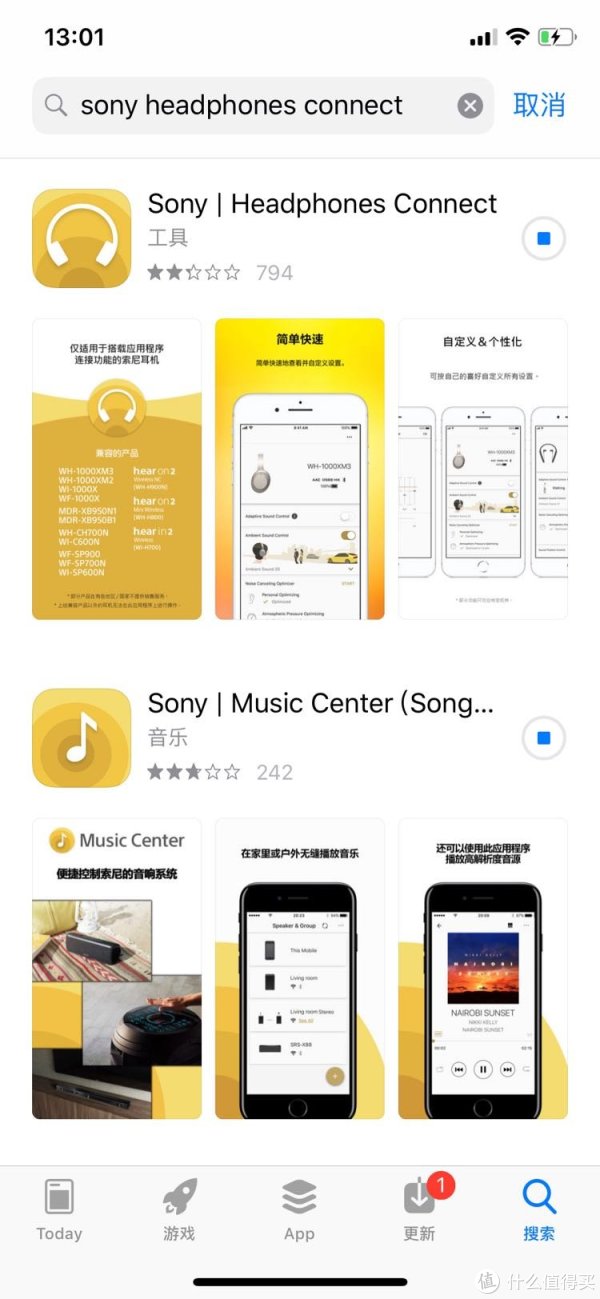Switch to the Today tab
The width and height of the screenshot is (600, 1299).
(59, 1209)
